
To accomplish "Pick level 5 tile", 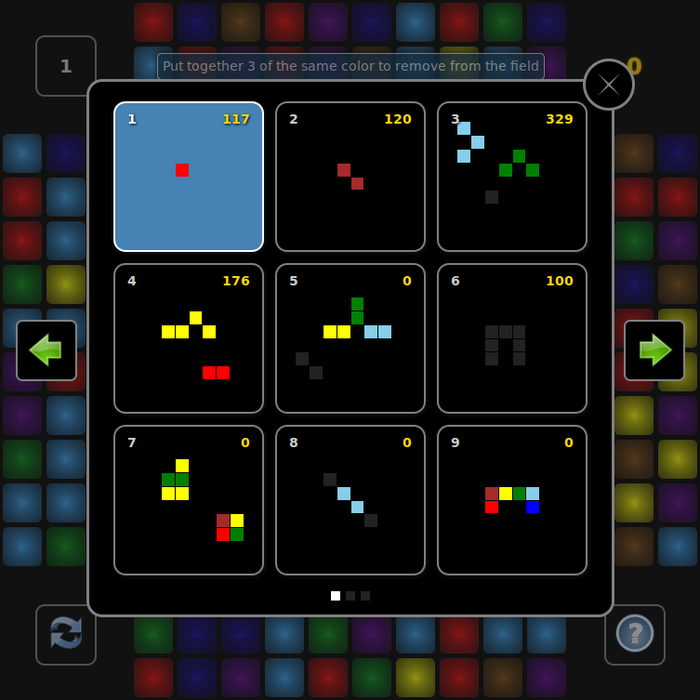I will (x=350, y=339).
